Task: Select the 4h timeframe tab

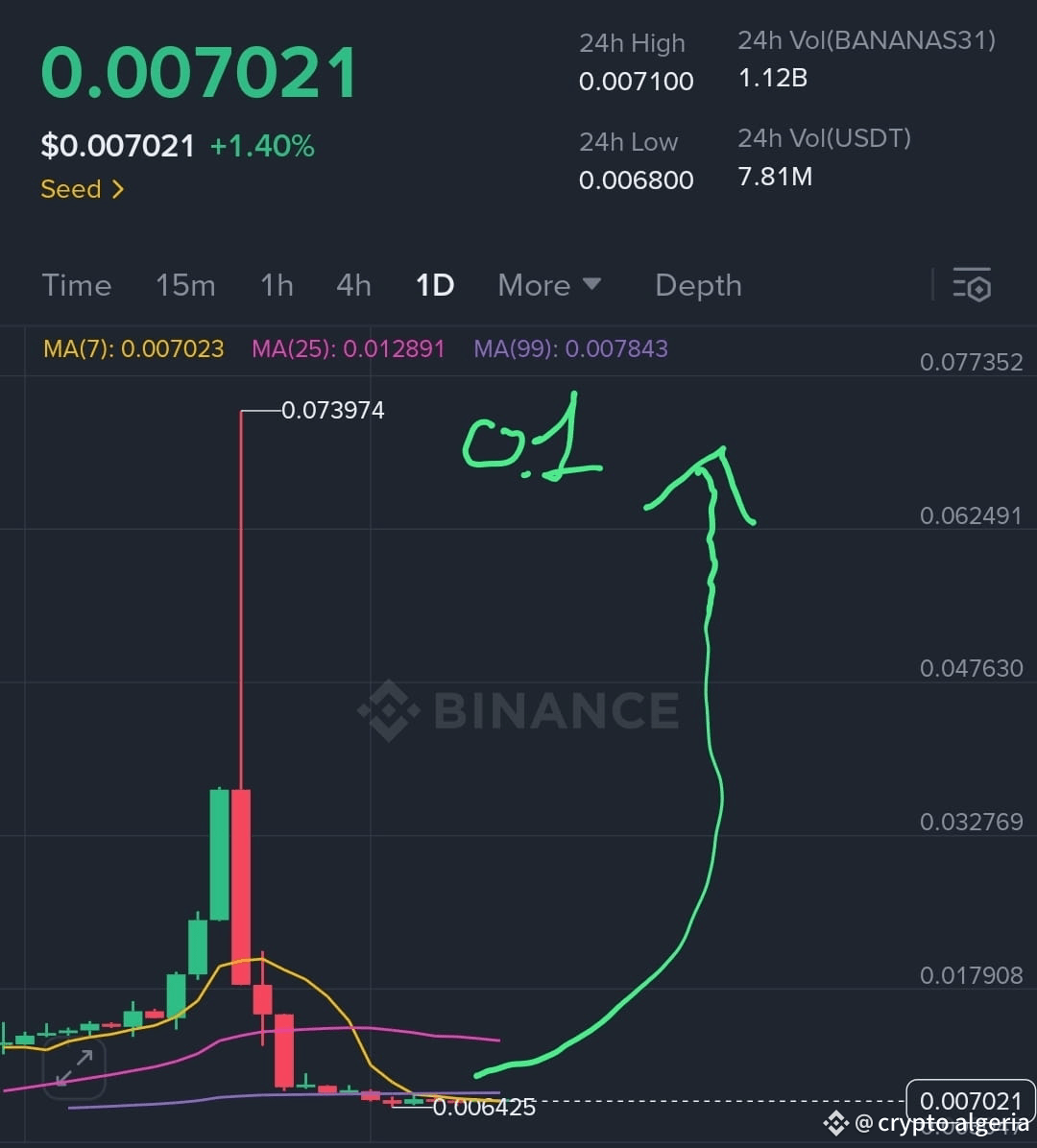Action: (352, 285)
